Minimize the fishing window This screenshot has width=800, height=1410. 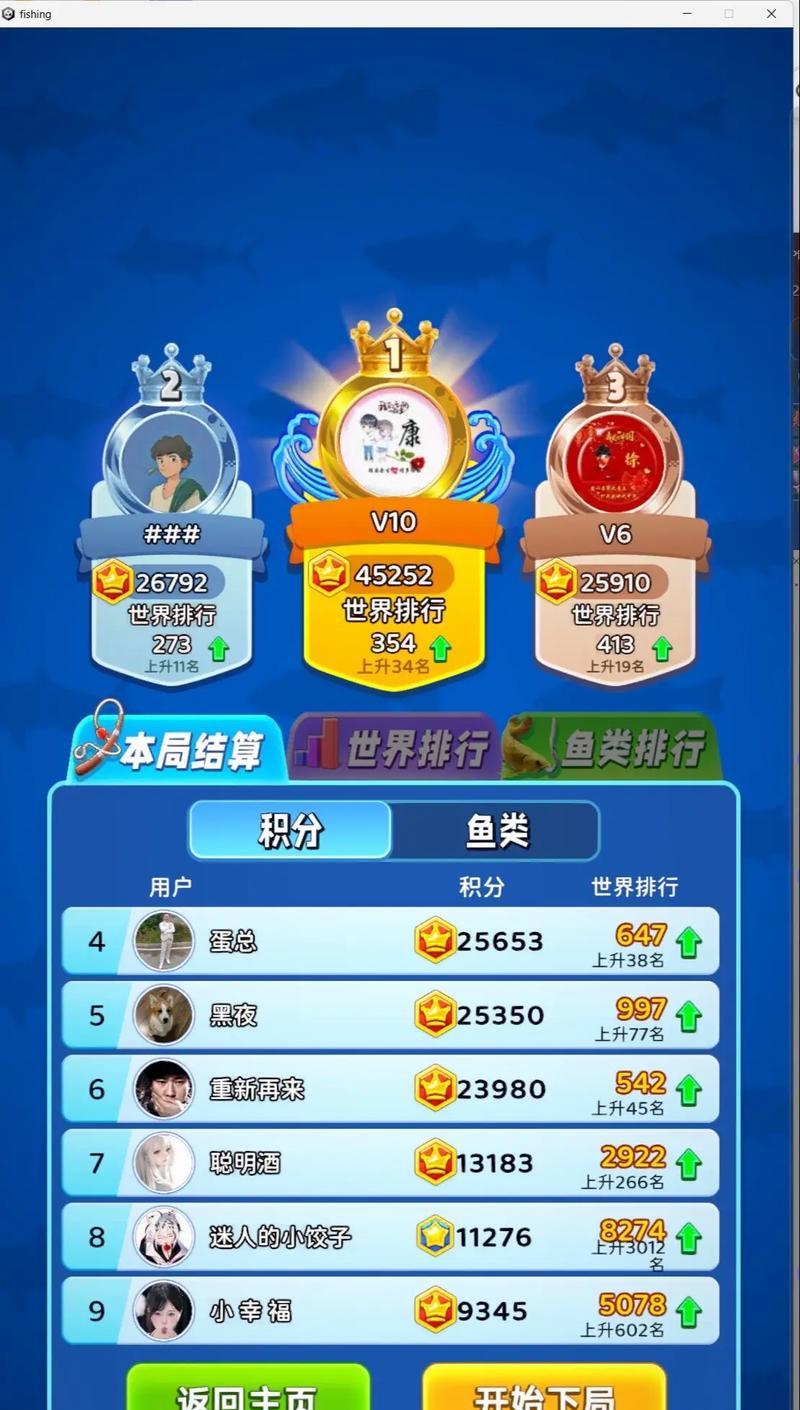coord(688,14)
